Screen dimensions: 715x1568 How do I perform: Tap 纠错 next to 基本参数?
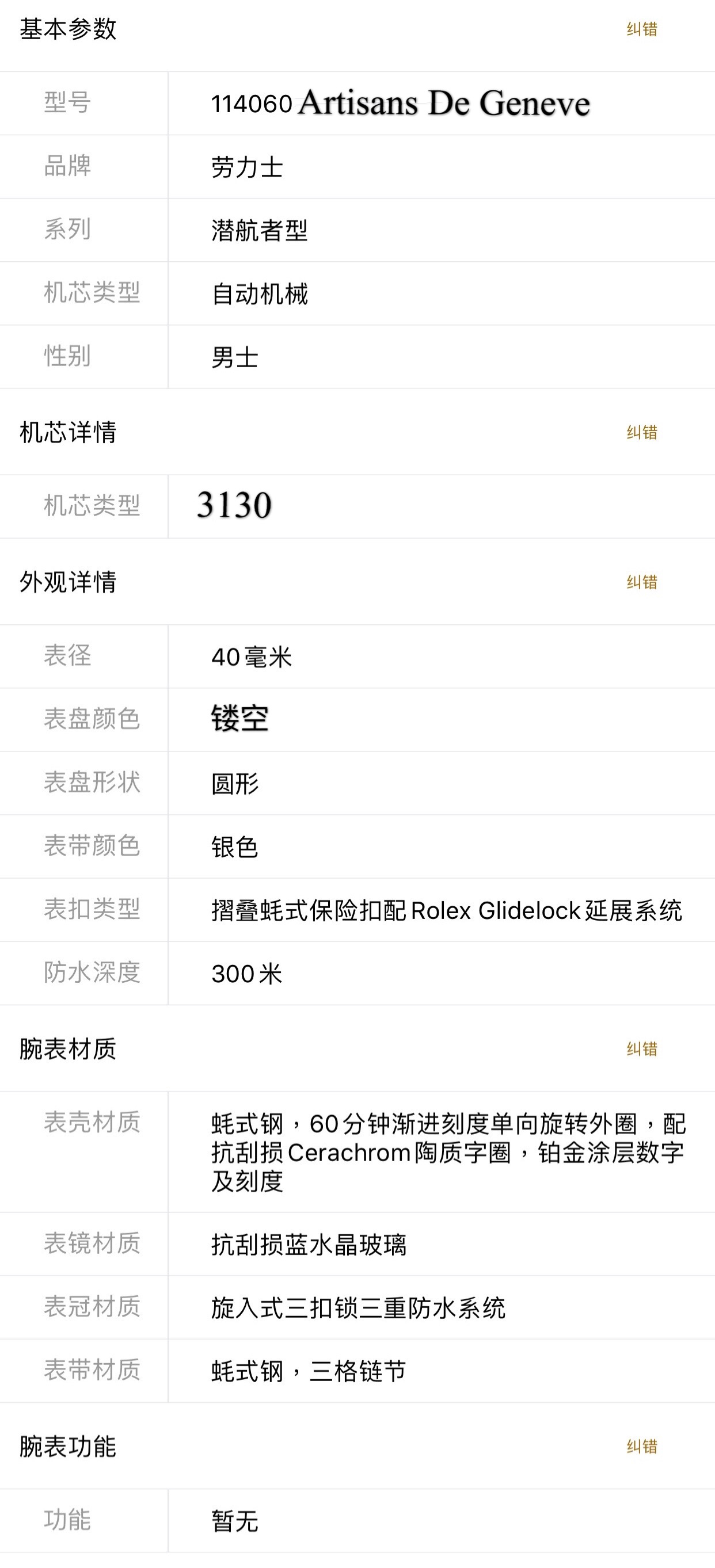642,29
